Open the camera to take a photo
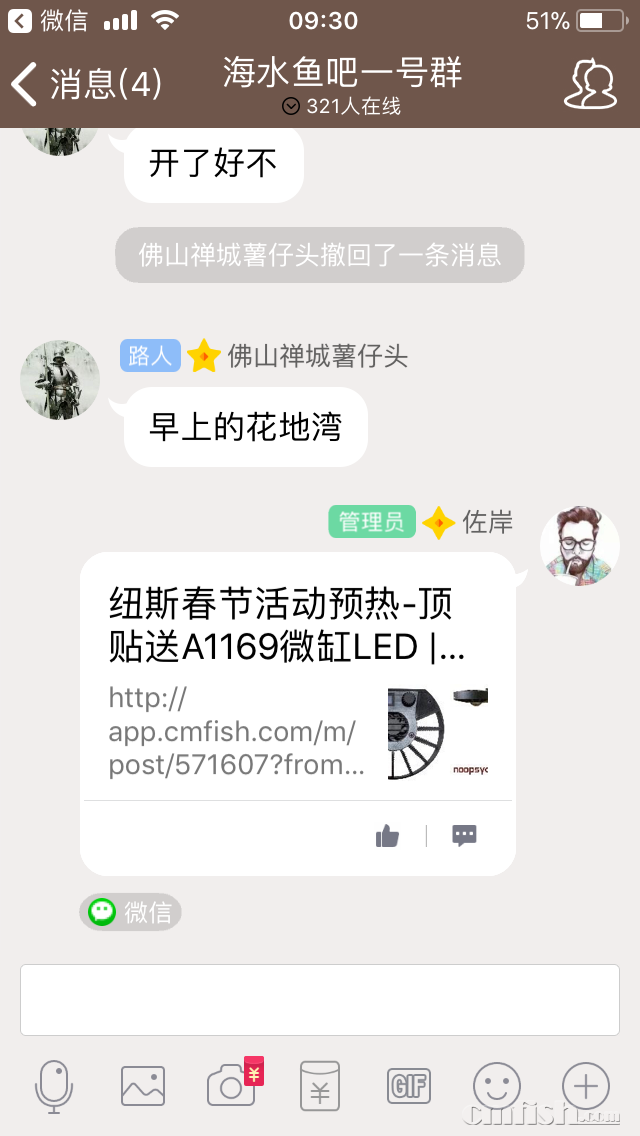This screenshot has width=640, height=1136. 232,1086
